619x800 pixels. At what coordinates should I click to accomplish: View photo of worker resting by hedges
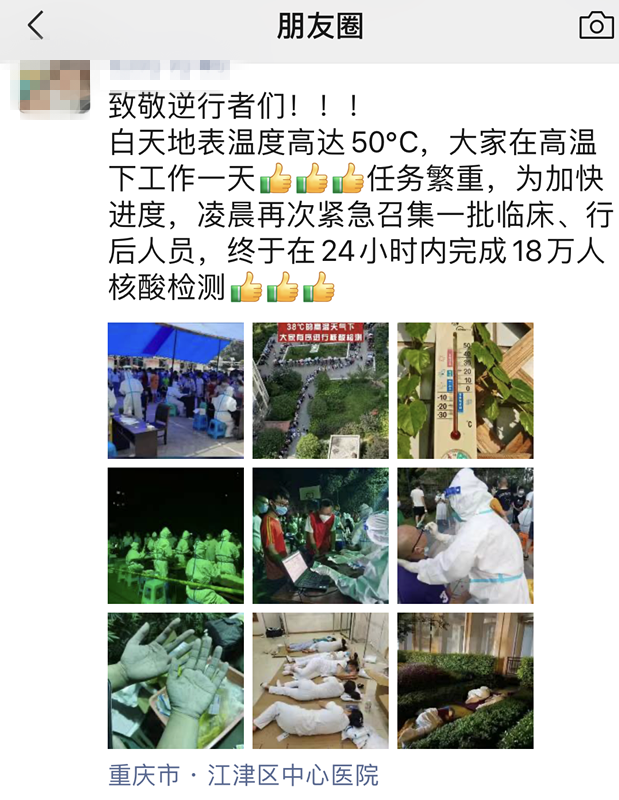465,680
